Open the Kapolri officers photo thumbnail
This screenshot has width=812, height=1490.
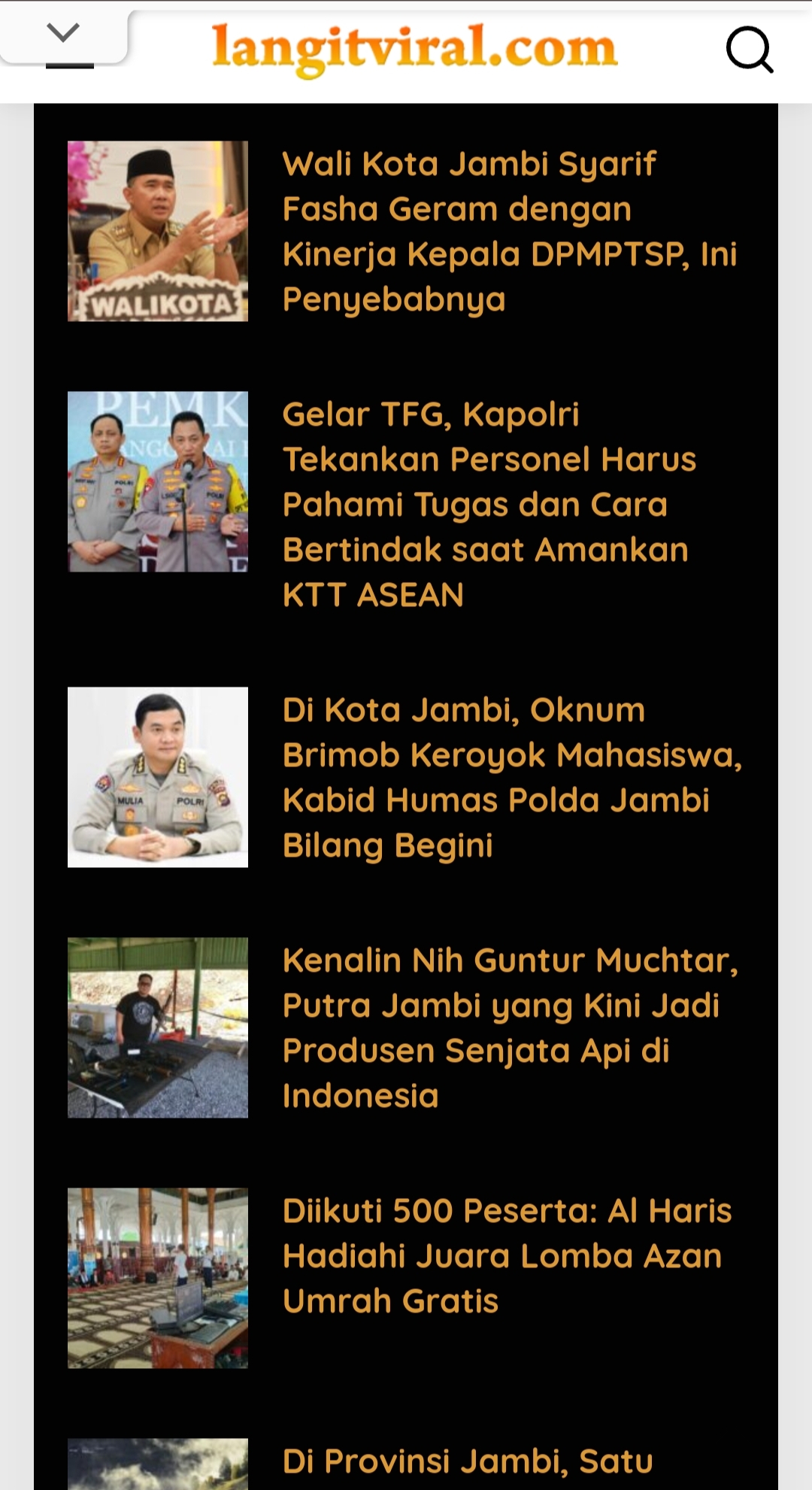158,481
